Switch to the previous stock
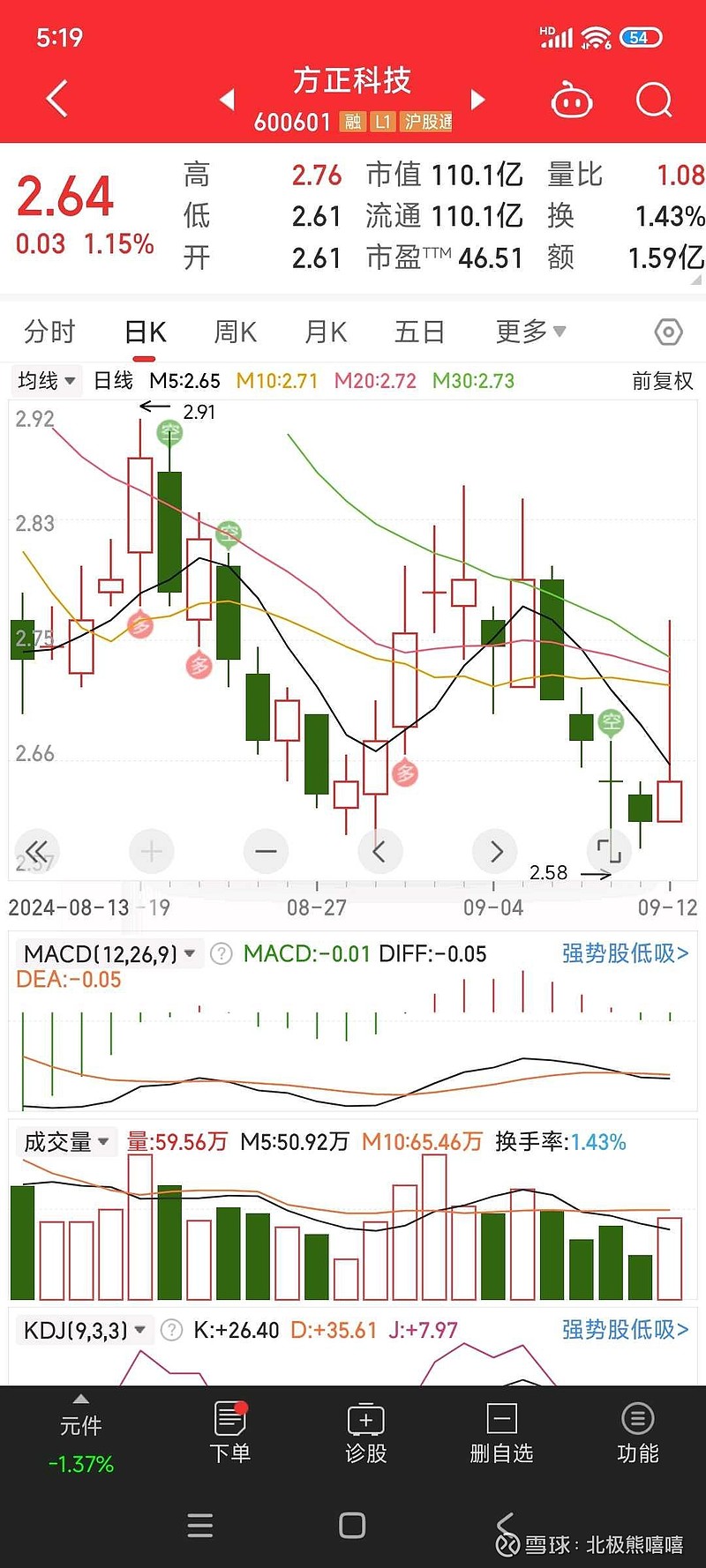Screen dimensions: 706x1568 (227, 100)
